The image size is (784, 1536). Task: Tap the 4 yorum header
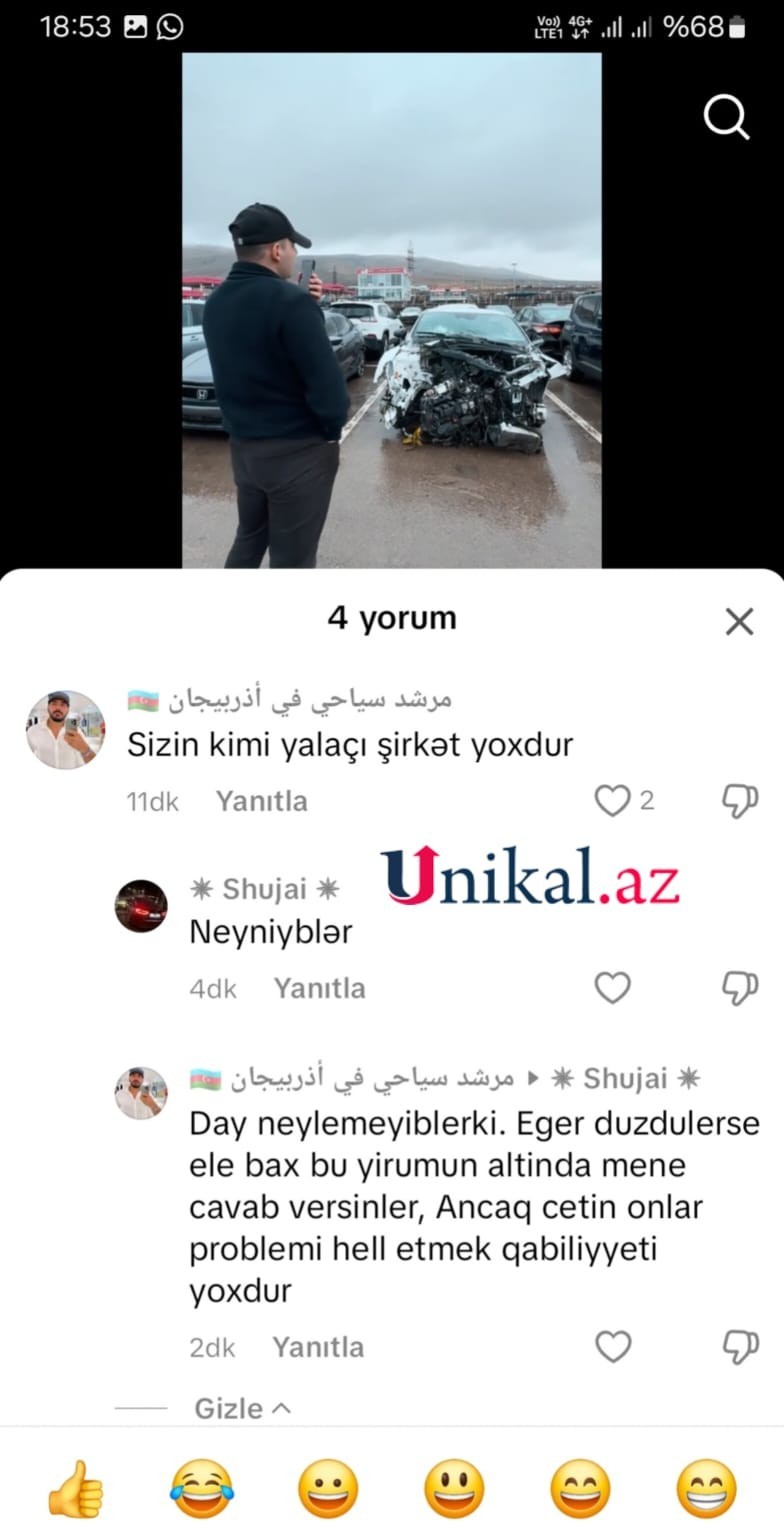392,617
